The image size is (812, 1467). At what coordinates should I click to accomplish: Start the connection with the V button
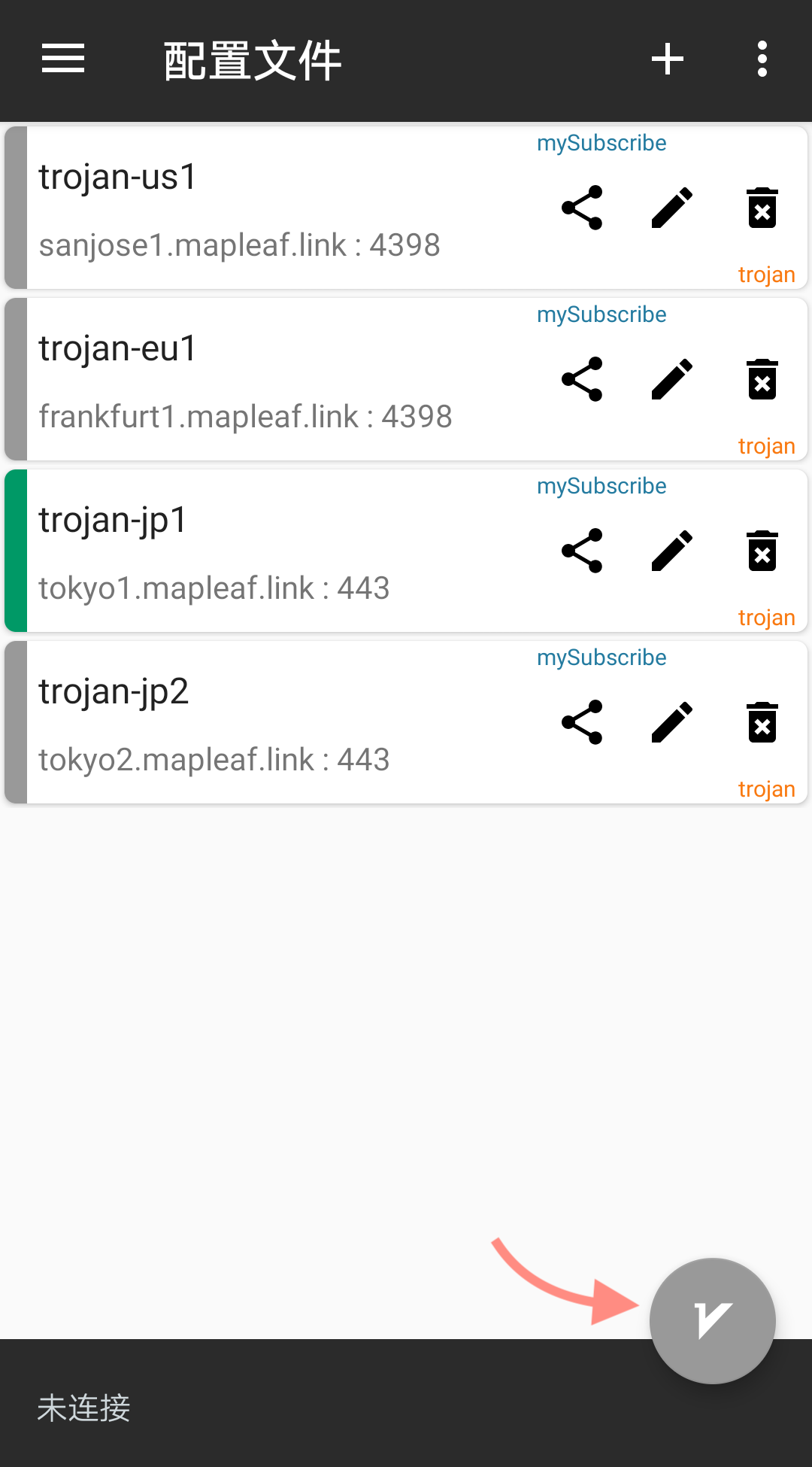713,1321
